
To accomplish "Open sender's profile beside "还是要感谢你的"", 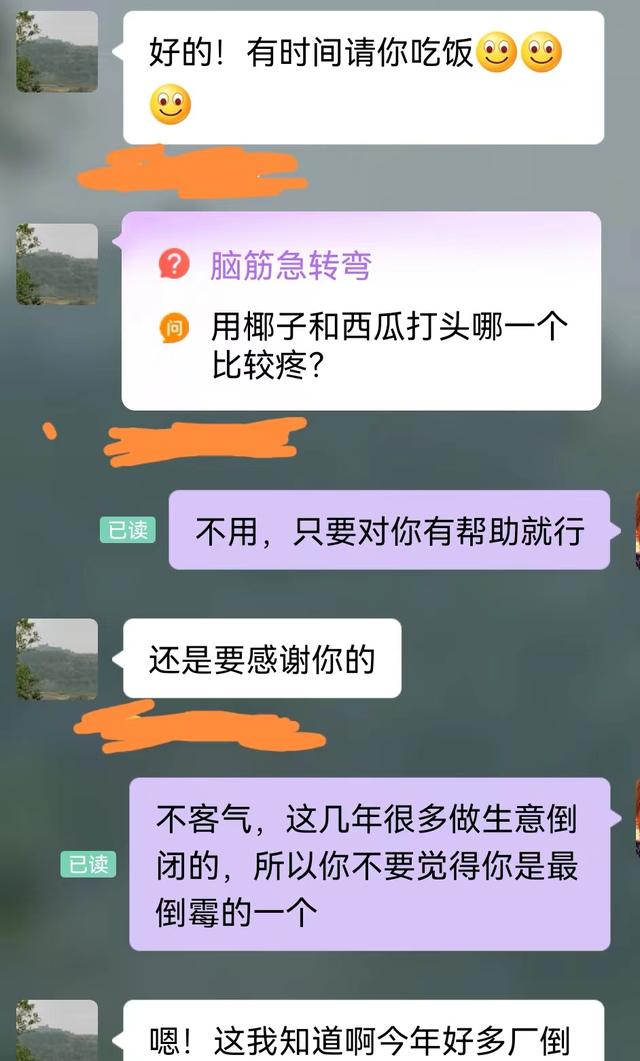I will click(57, 659).
